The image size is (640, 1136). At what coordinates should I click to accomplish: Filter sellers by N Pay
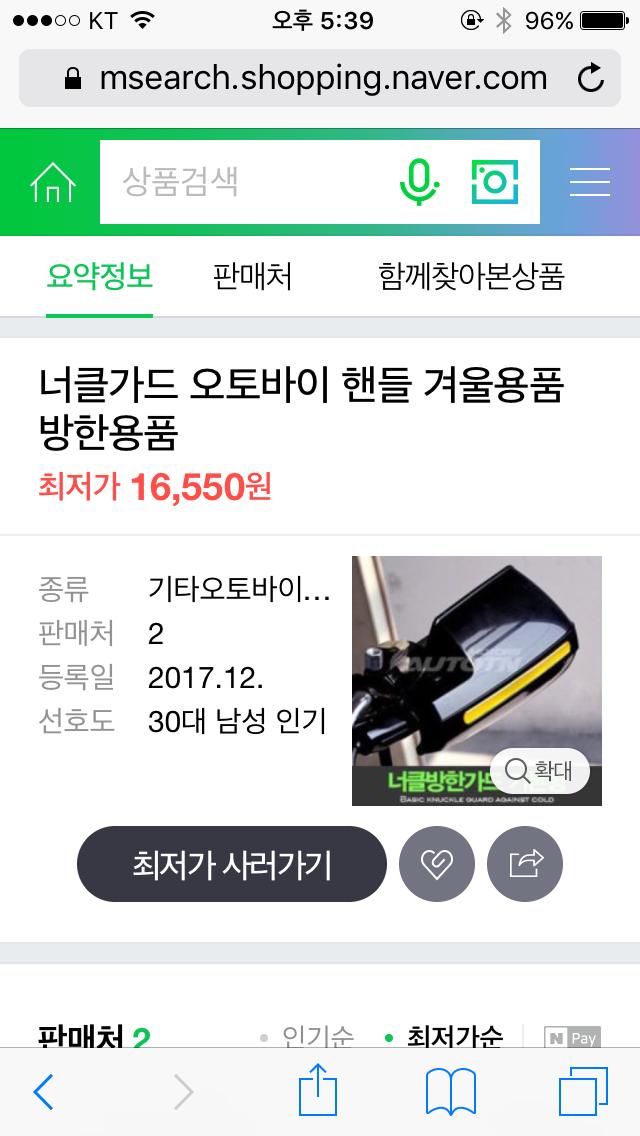(572, 1037)
